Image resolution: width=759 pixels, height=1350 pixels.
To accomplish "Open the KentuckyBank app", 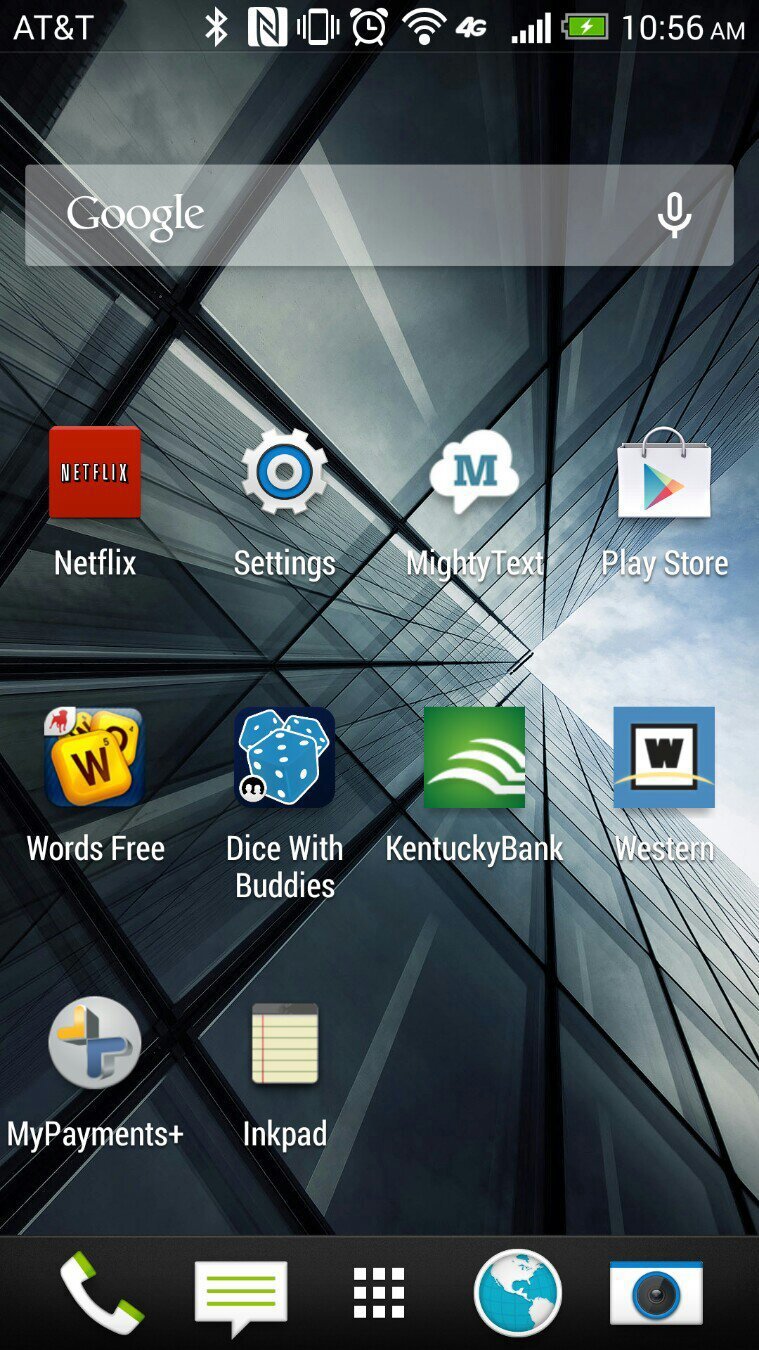I will coord(474,757).
